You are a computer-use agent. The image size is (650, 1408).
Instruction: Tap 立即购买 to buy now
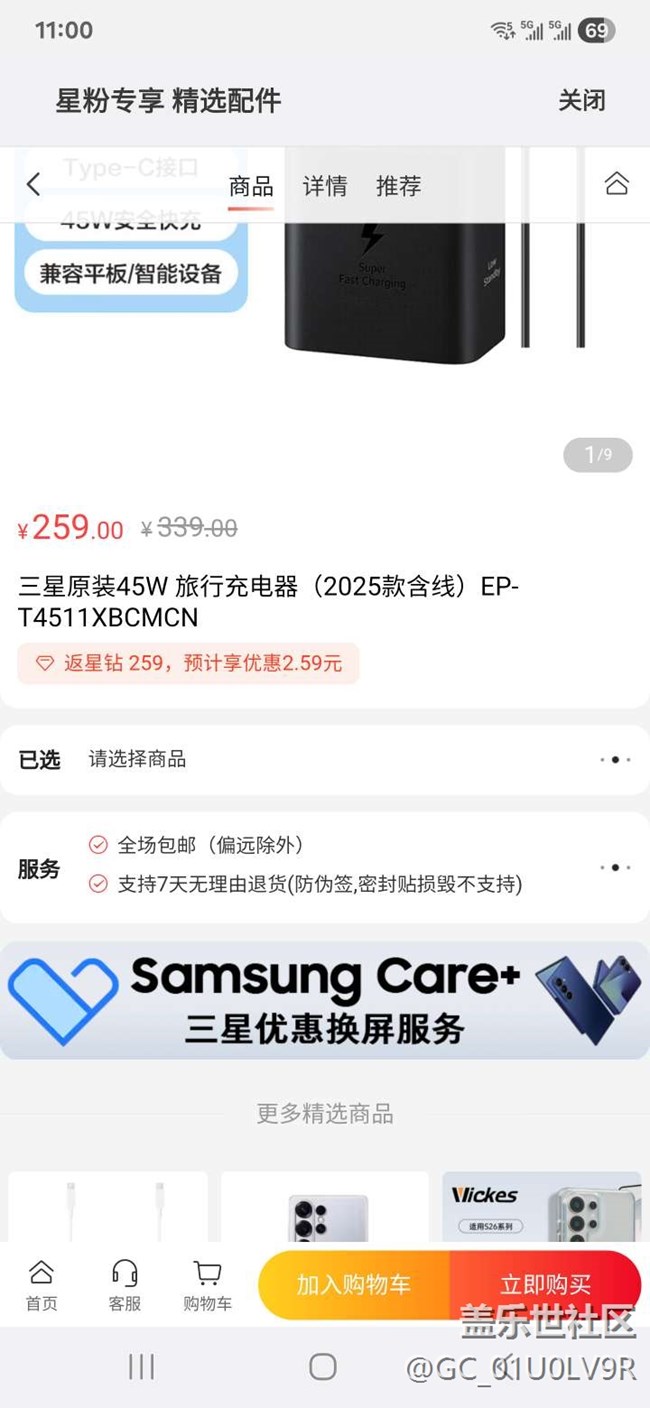[545, 1285]
